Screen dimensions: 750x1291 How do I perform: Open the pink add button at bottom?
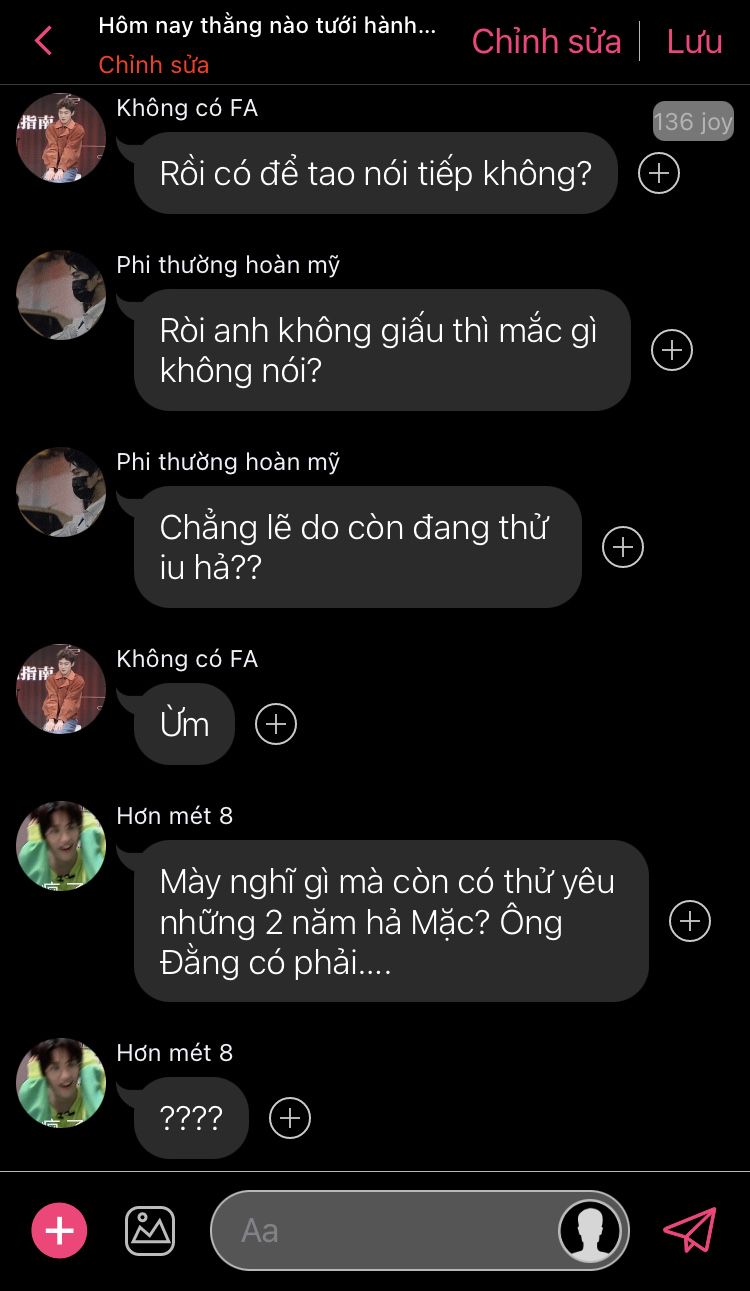(x=60, y=1230)
